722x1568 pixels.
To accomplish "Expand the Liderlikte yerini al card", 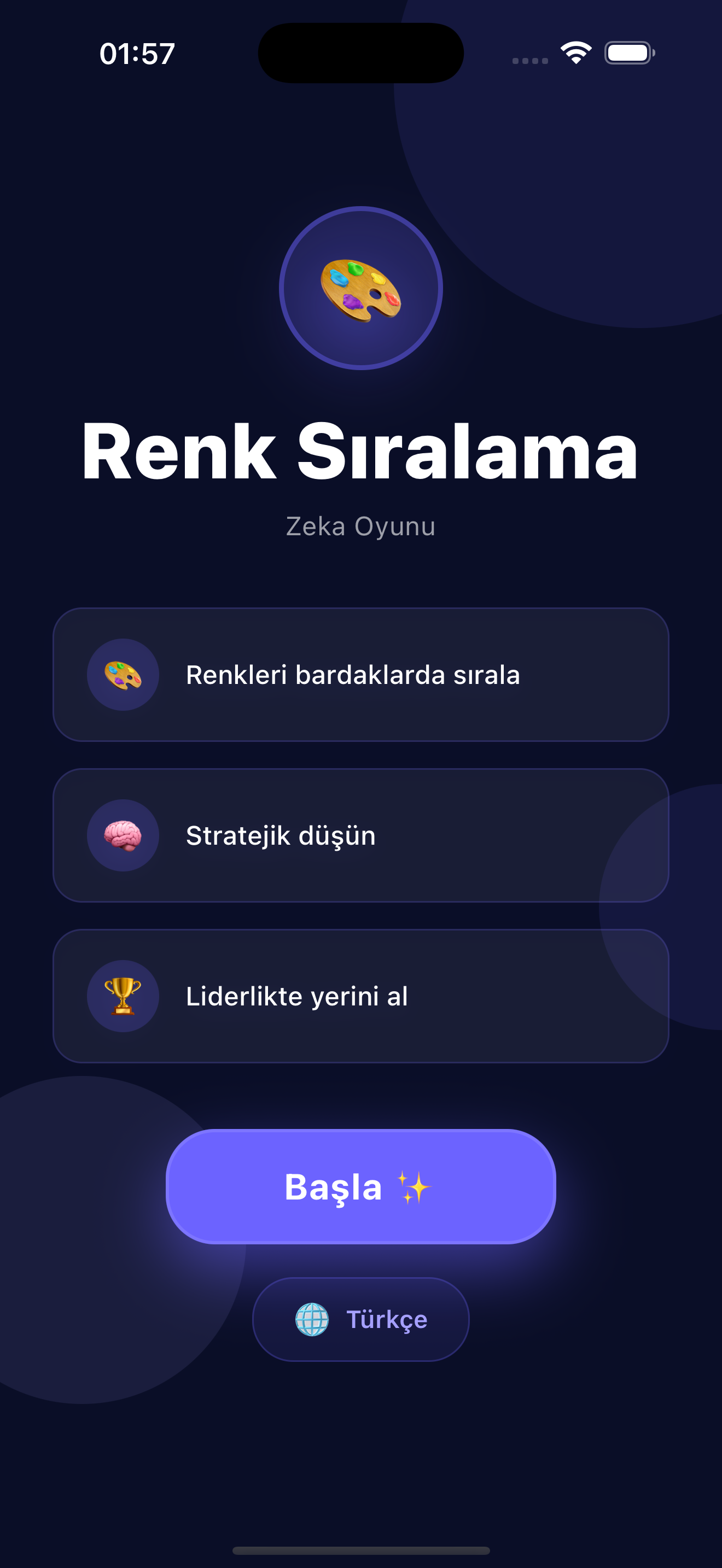I will coord(361,996).
